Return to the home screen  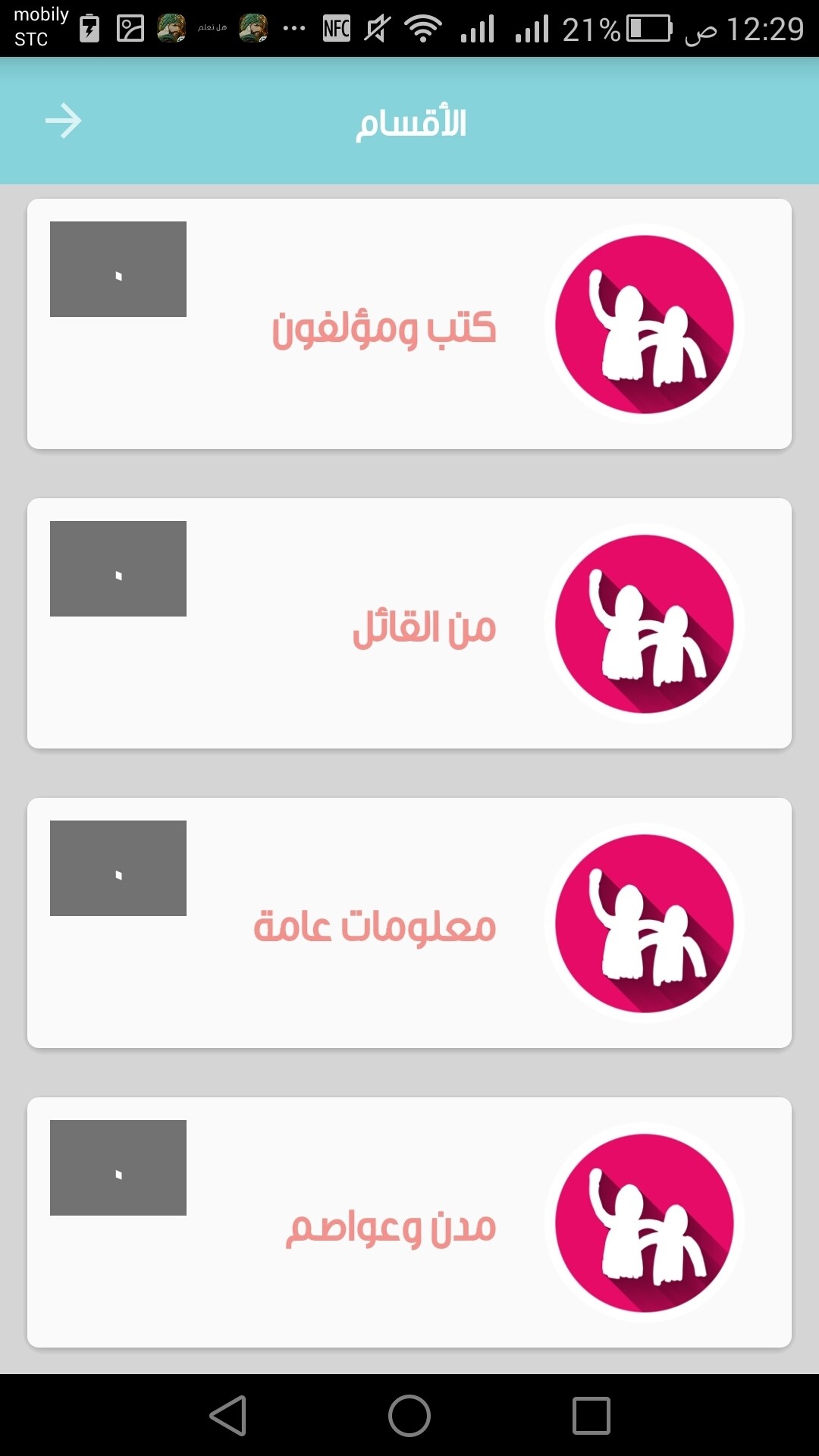409,1416
